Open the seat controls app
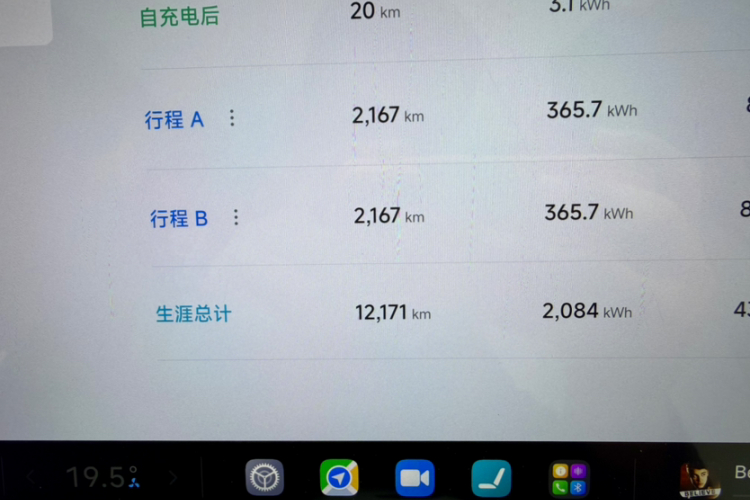This screenshot has width=750, height=500. [491, 478]
